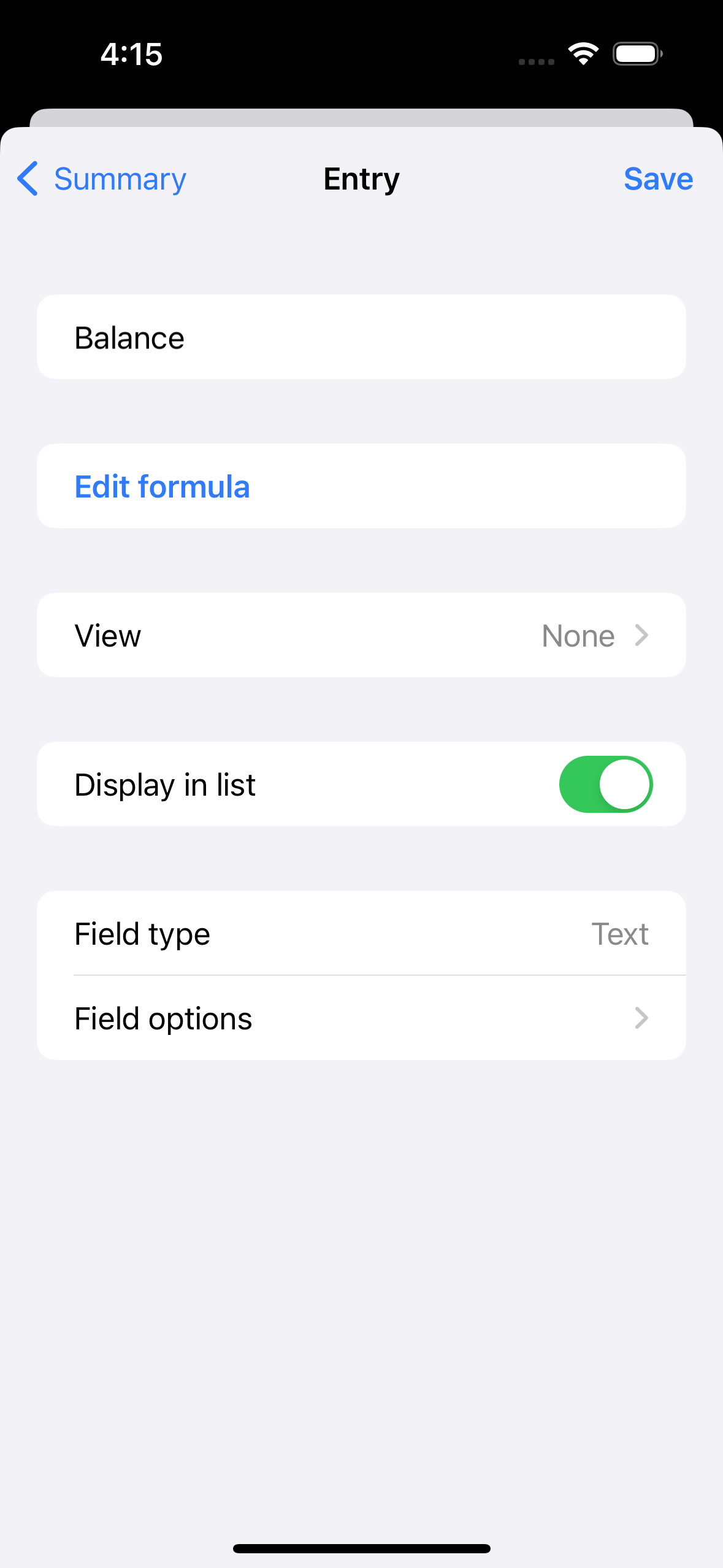Open Field options
The width and height of the screenshot is (723, 1568).
pos(361,1018)
